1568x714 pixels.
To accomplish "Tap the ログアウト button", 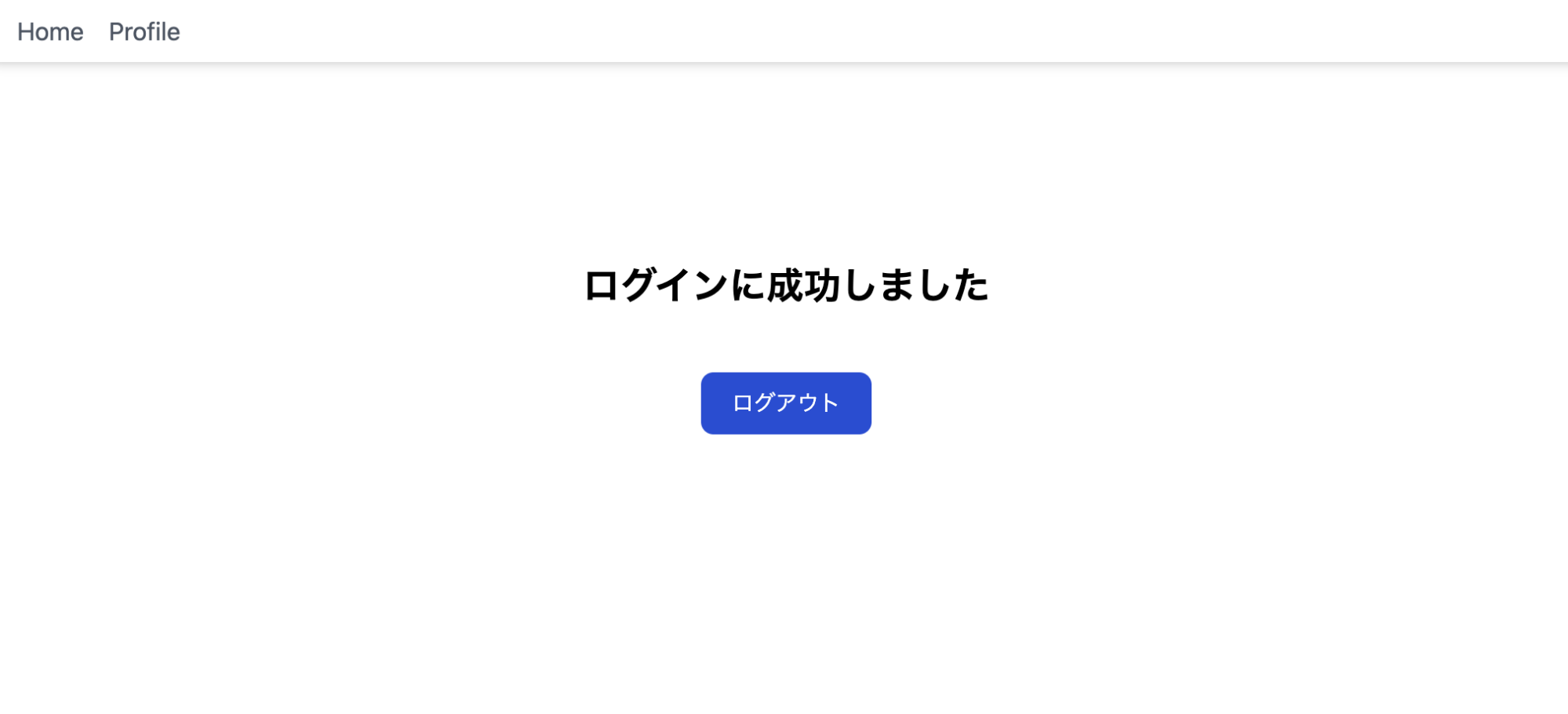I will pyautogui.click(x=785, y=403).
